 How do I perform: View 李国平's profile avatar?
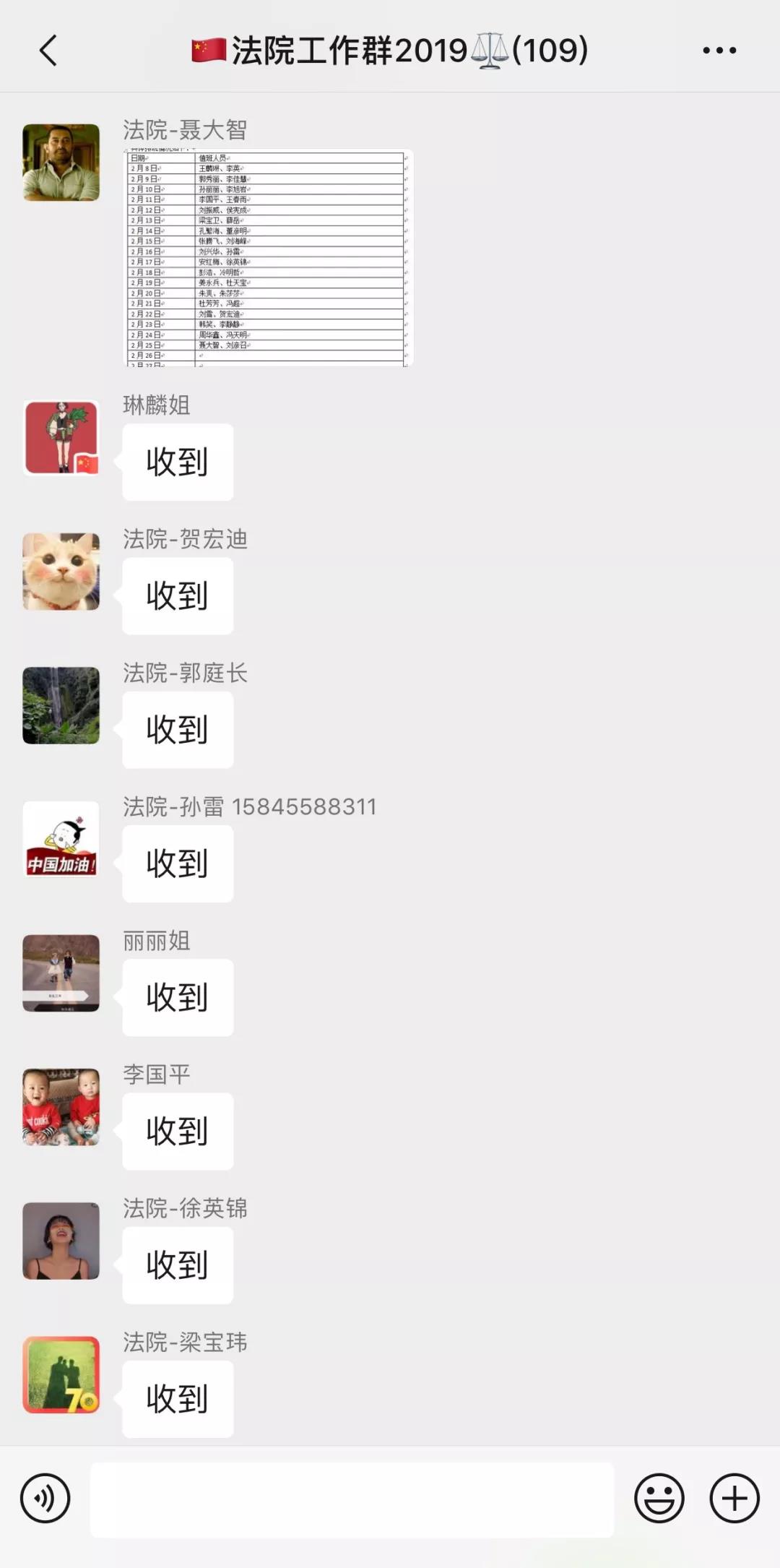[x=61, y=1107]
